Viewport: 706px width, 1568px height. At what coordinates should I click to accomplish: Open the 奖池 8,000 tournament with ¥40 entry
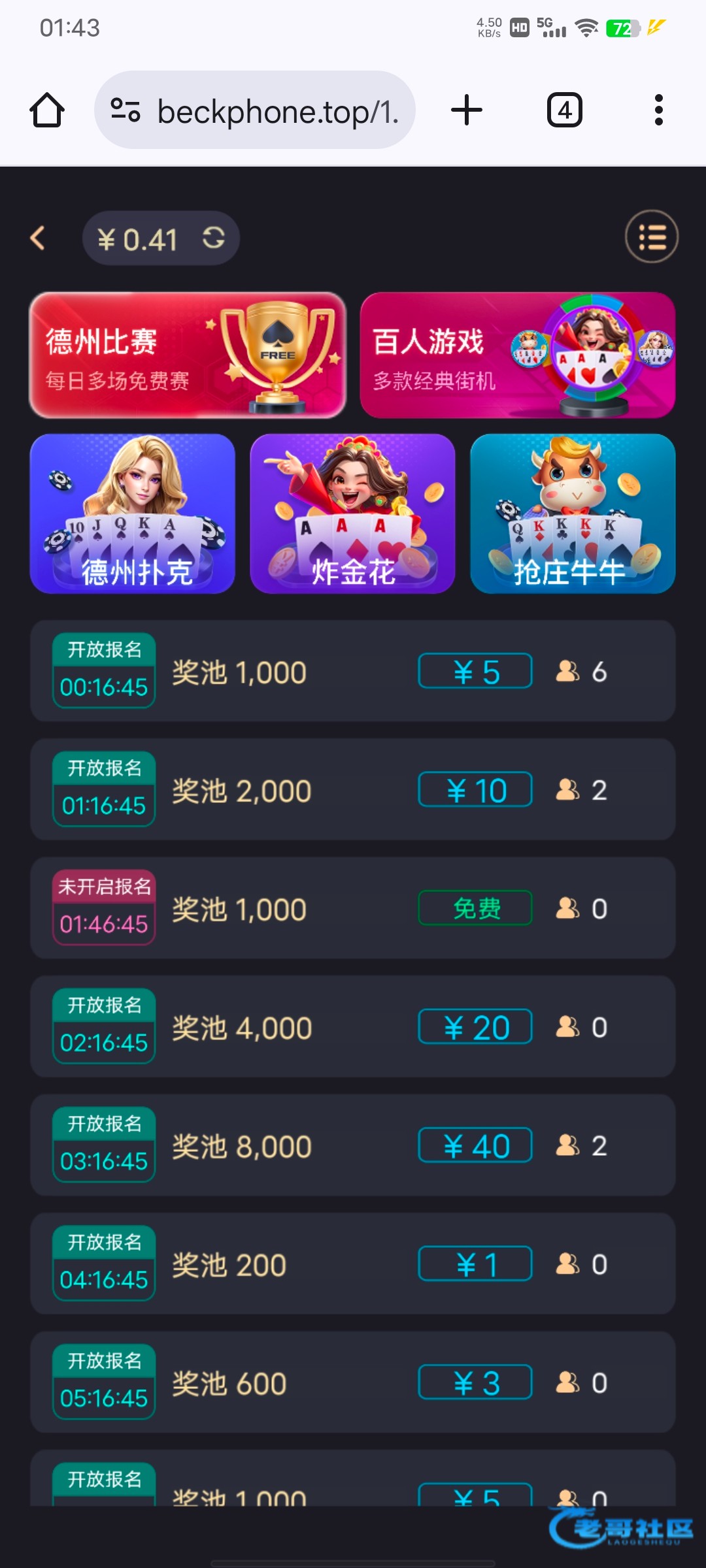353,1145
